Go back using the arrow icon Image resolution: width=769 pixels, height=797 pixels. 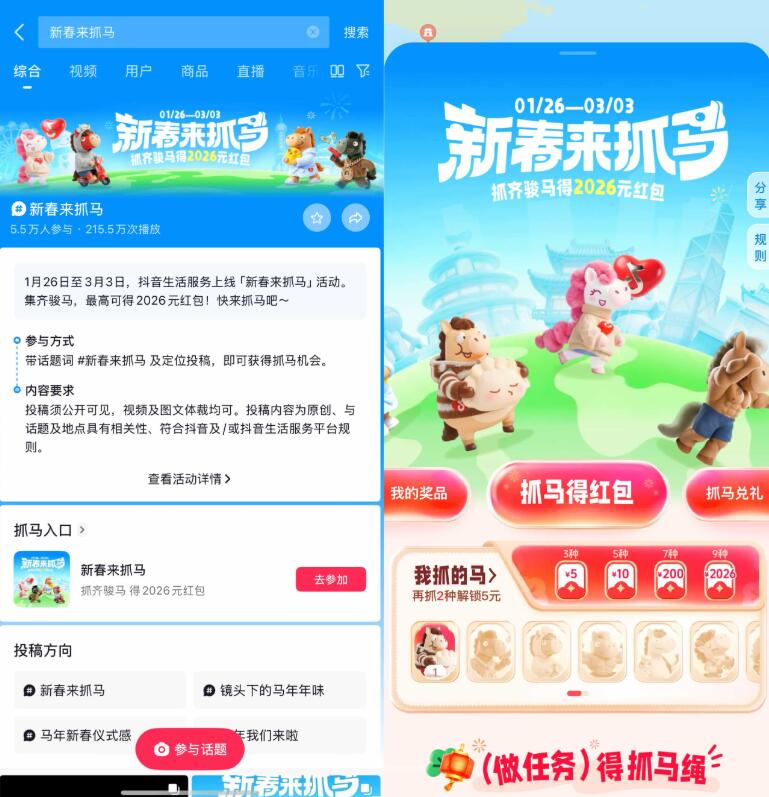19,32
